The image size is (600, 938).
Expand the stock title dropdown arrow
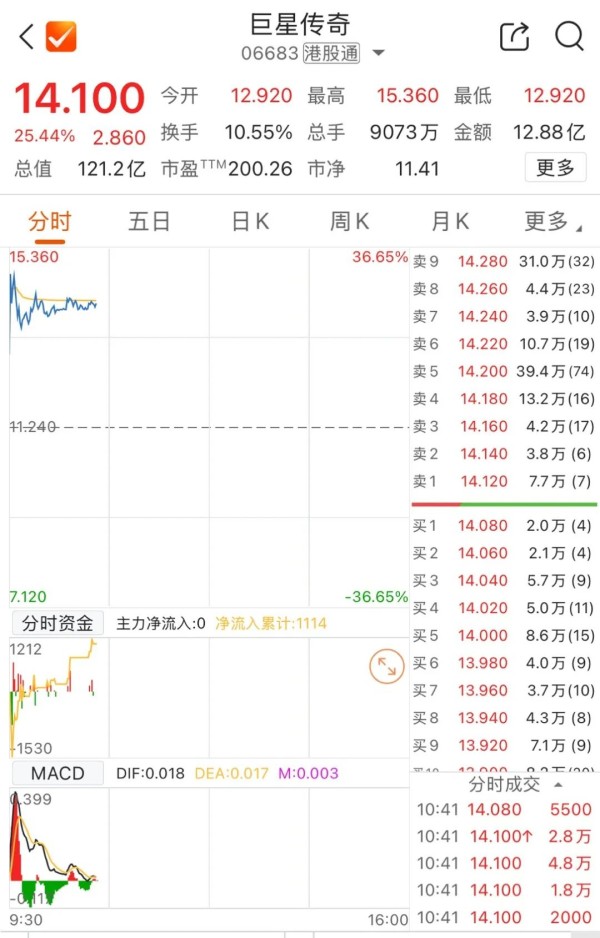(378, 53)
